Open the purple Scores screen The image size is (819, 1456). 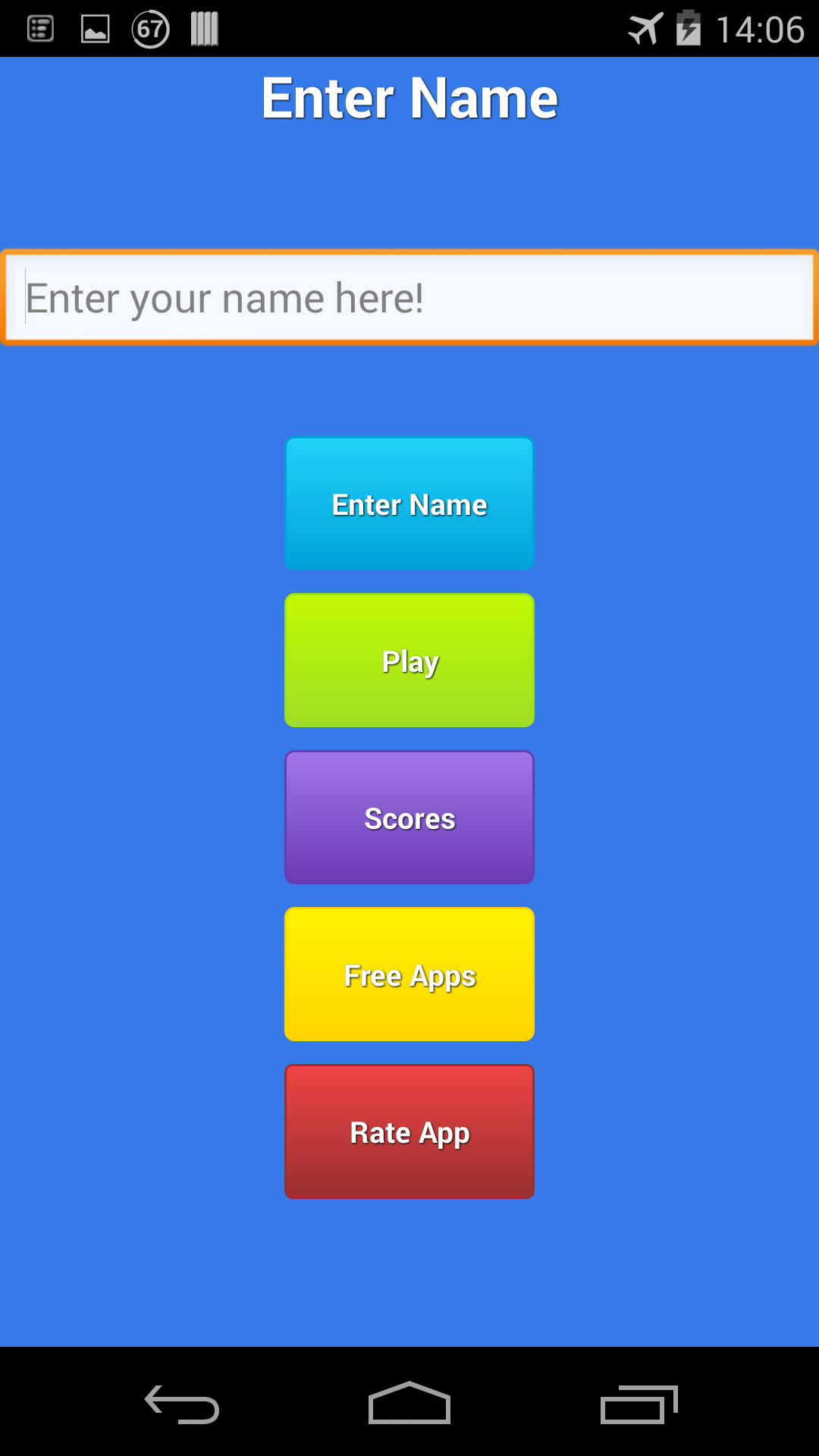[x=409, y=817]
